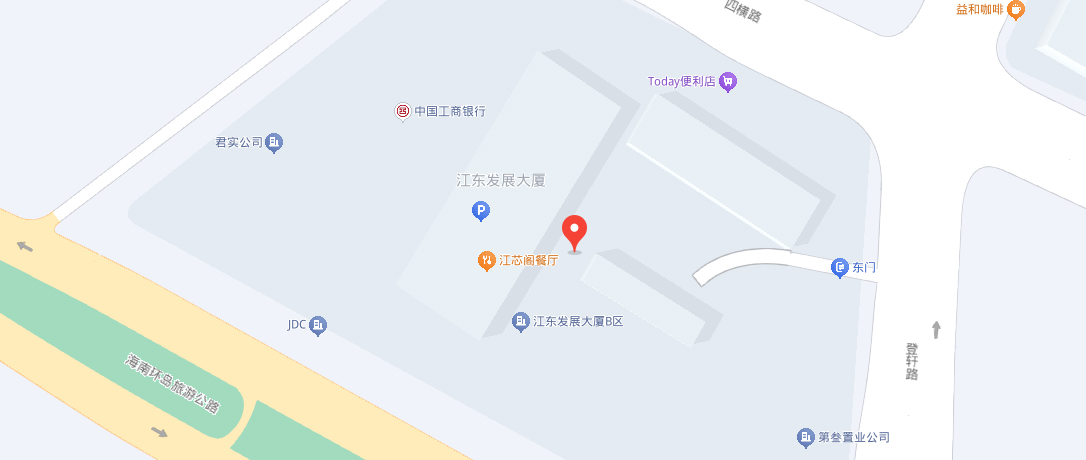The height and width of the screenshot is (460, 1086).
Task: Open the 东门 entrance marker
Action: click(840, 267)
